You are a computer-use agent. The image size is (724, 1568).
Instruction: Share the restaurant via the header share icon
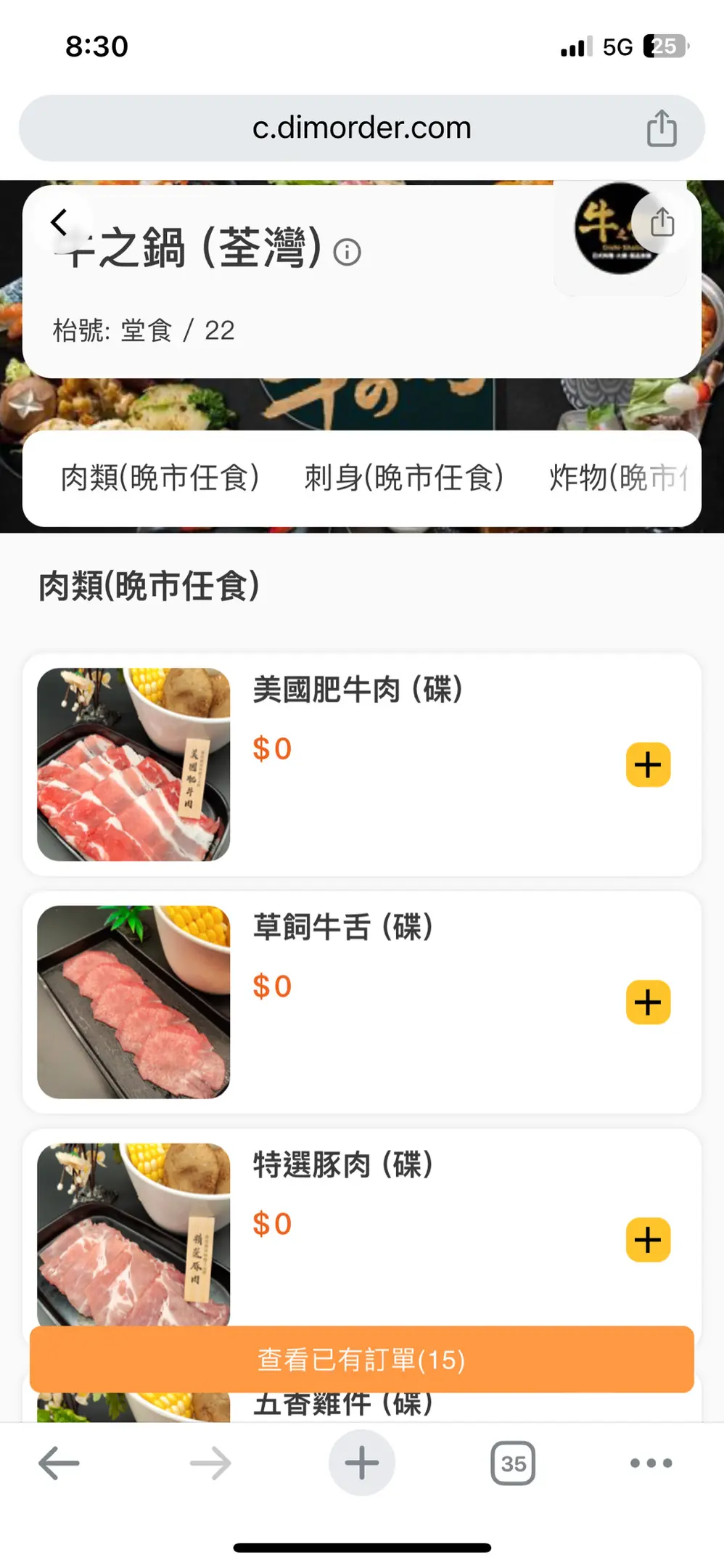[662, 222]
